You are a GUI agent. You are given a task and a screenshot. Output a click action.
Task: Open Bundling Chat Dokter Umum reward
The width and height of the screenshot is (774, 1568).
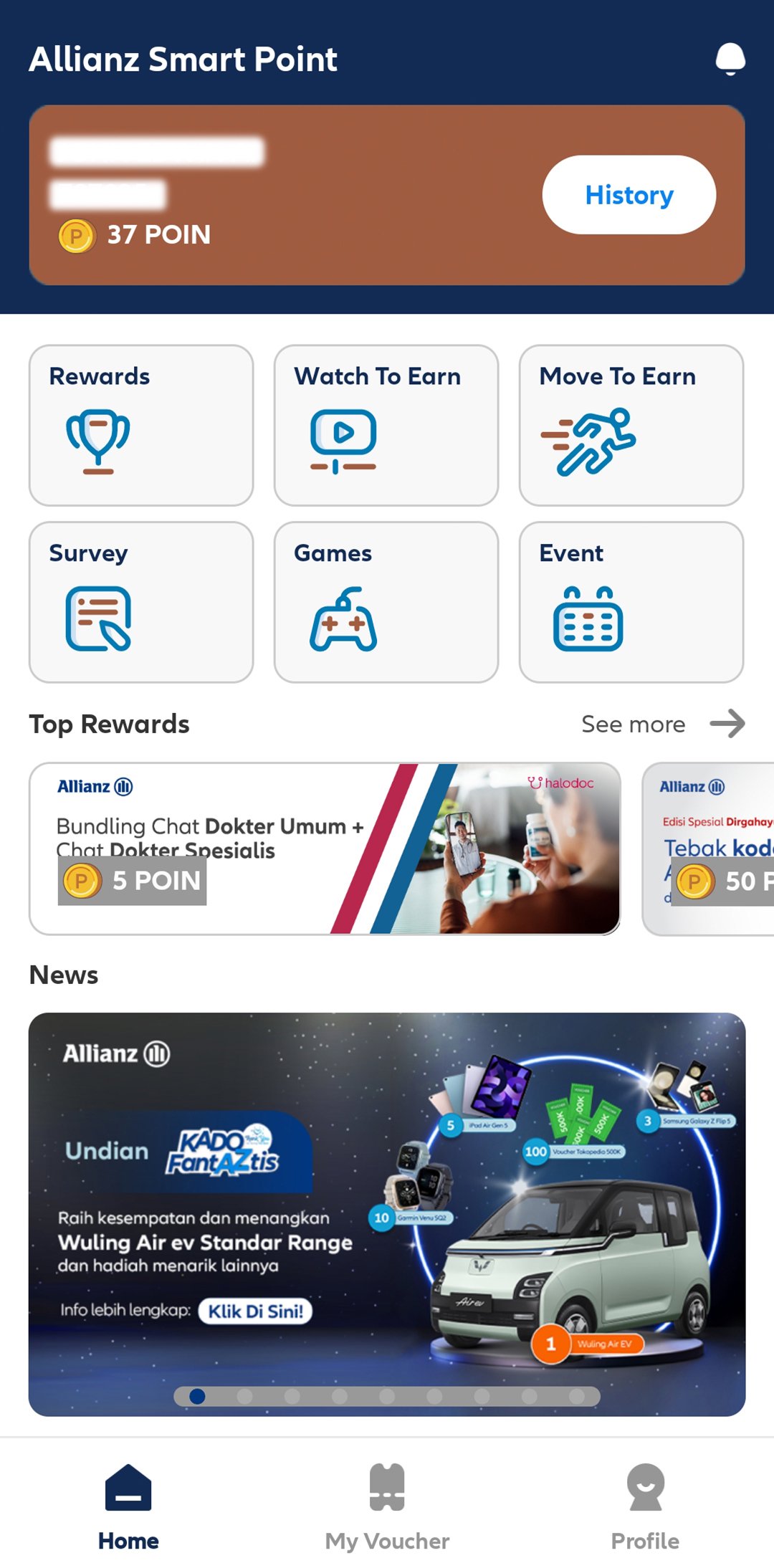(x=325, y=848)
